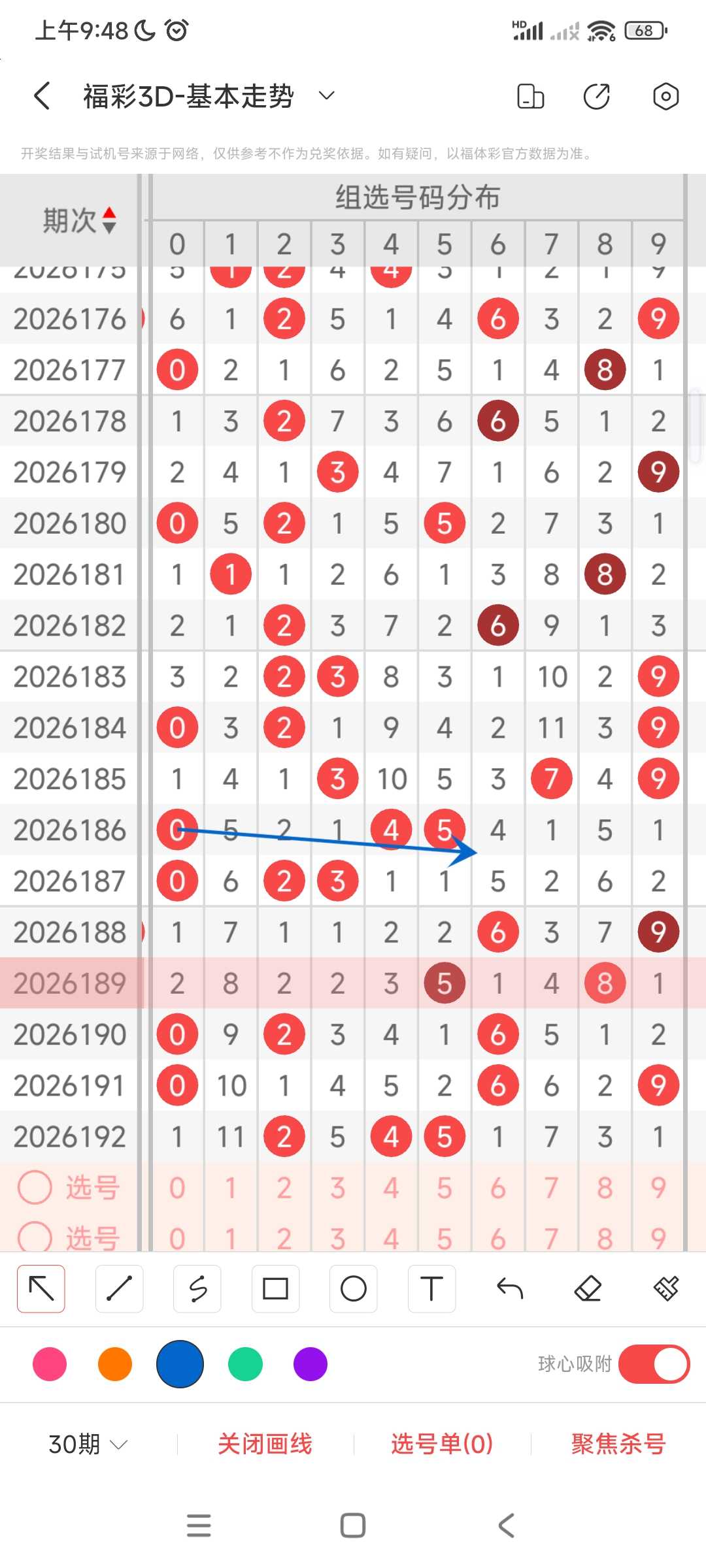Image resolution: width=706 pixels, height=1568 pixels.
Task: Choose the purple color swatch
Action: point(311,1364)
